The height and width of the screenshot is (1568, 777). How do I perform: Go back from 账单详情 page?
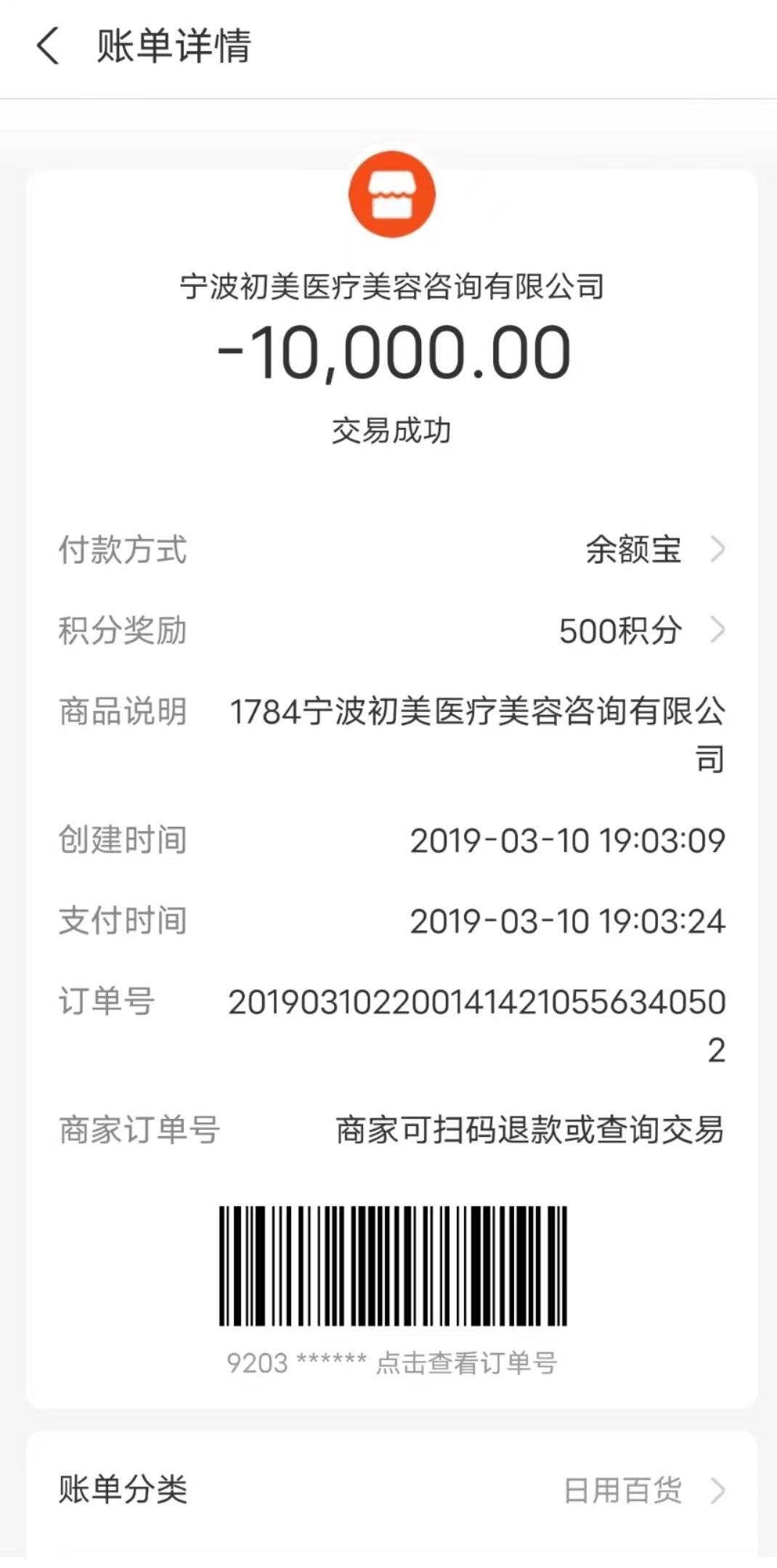pos(48,47)
